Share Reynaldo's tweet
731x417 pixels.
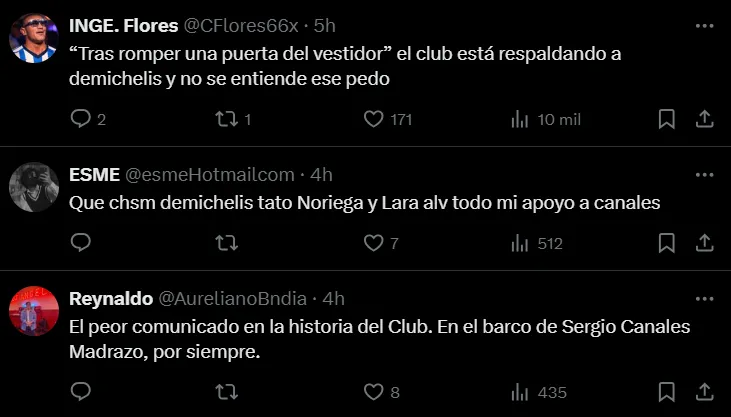[704, 391]
